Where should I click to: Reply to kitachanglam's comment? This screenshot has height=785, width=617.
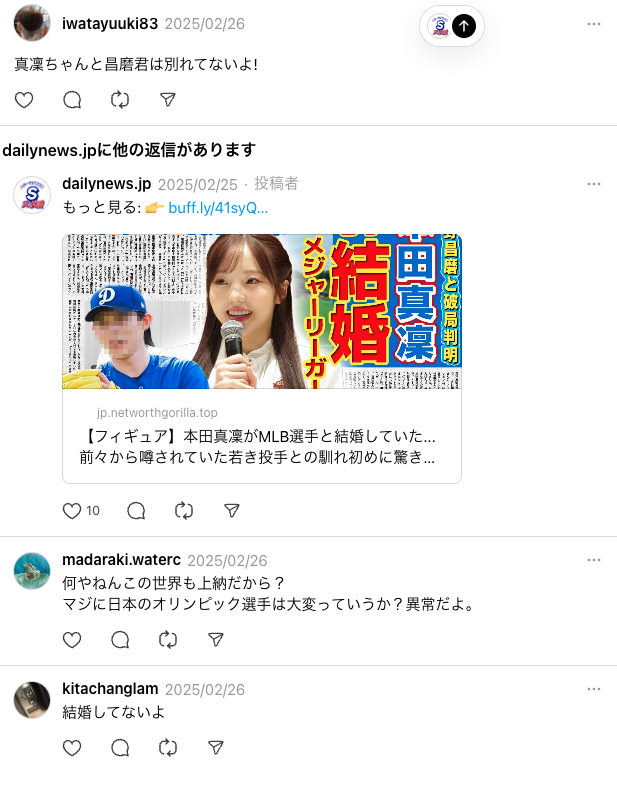click(120, 748)
